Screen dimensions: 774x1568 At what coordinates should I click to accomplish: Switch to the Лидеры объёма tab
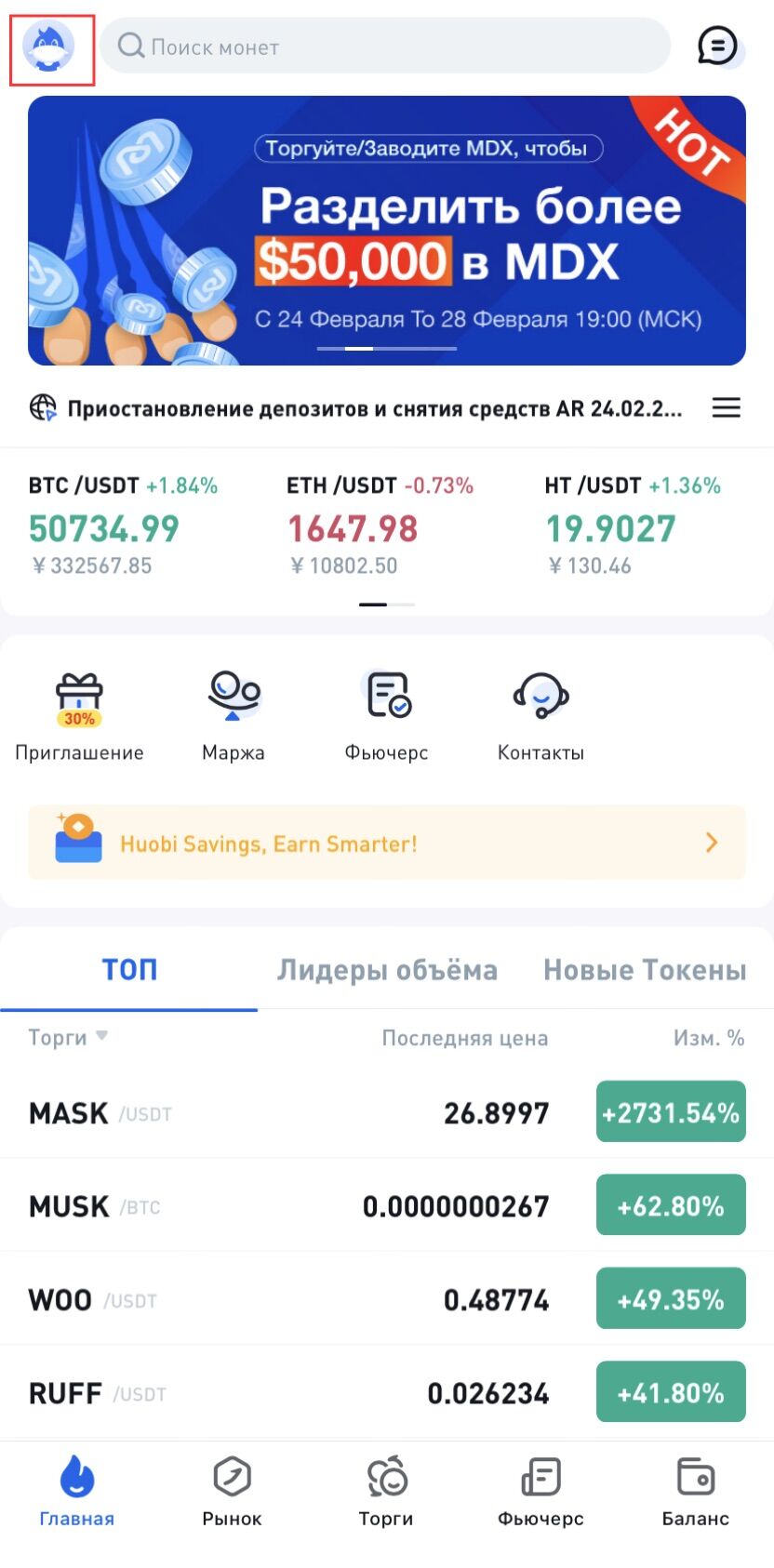tap(387, 970)
